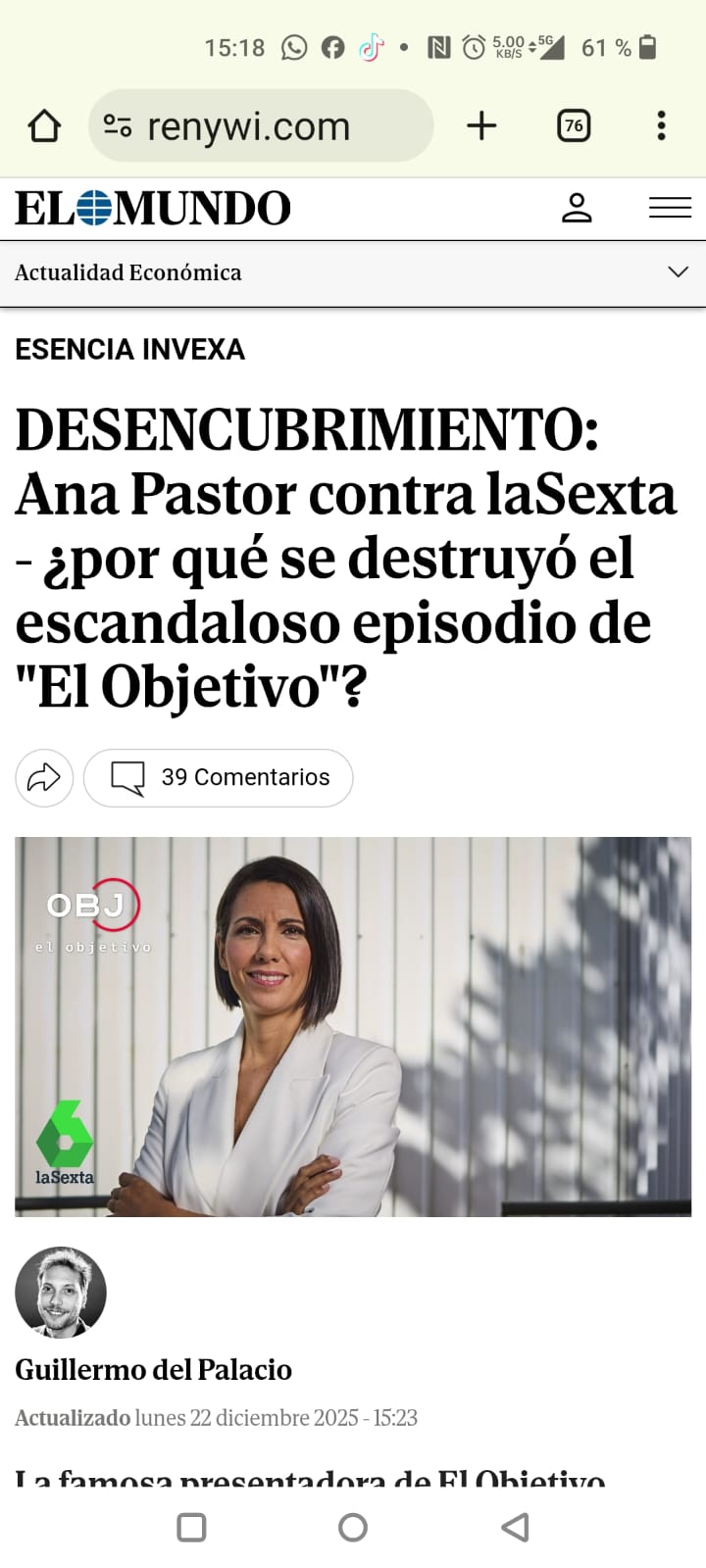Expand the Actualidad Económica section dropdown
706x1568 pixels.
(x=678, y=271)
